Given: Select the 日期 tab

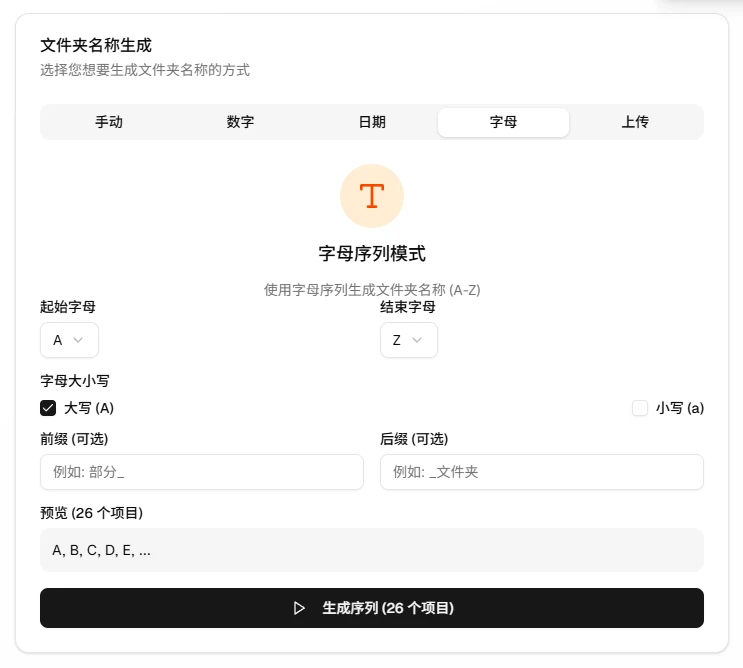Looking at the screenshot, I should click(x=372, y=122).
